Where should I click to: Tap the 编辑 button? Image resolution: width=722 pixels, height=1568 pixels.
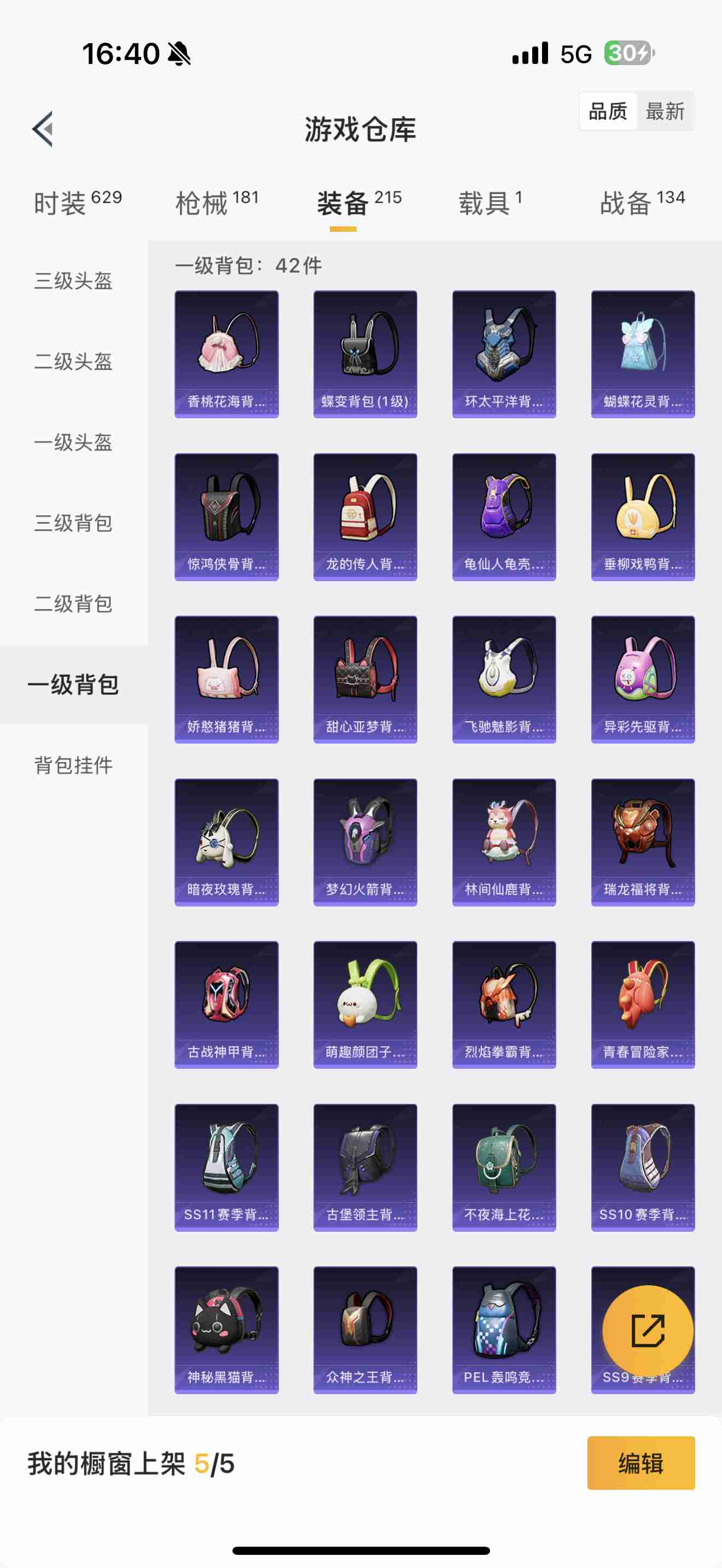(641, 1462)
